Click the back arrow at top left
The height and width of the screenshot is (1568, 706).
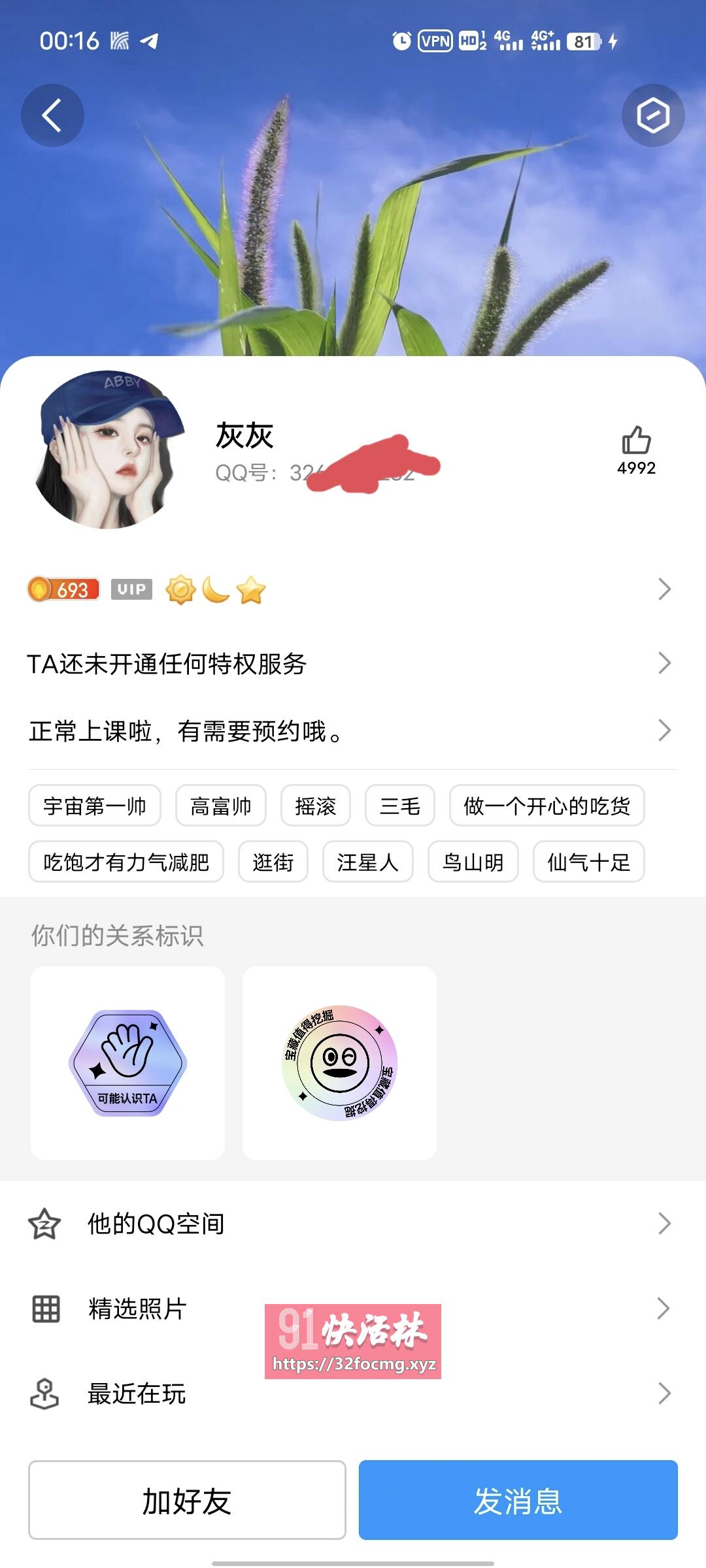52,114
